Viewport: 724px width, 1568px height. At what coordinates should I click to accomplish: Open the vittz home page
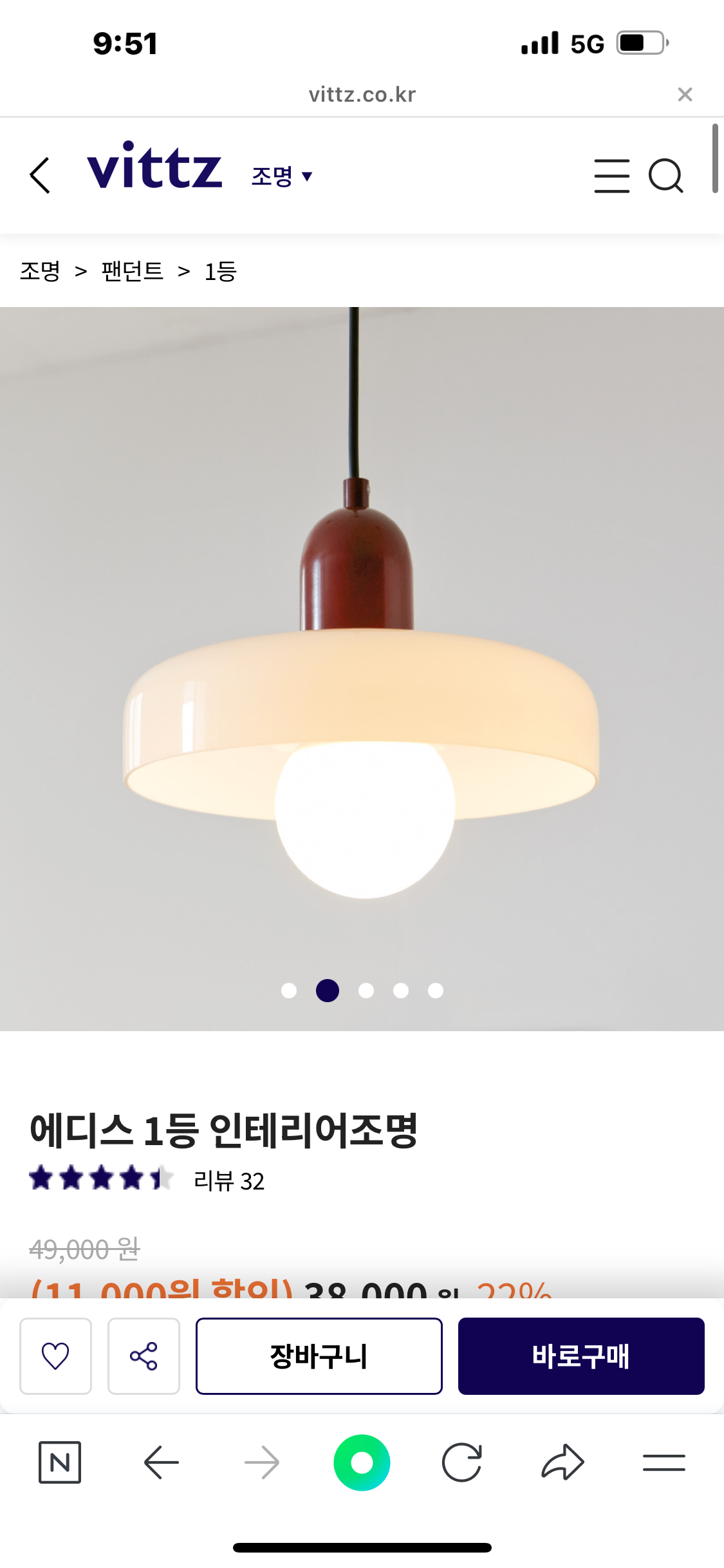154,167
